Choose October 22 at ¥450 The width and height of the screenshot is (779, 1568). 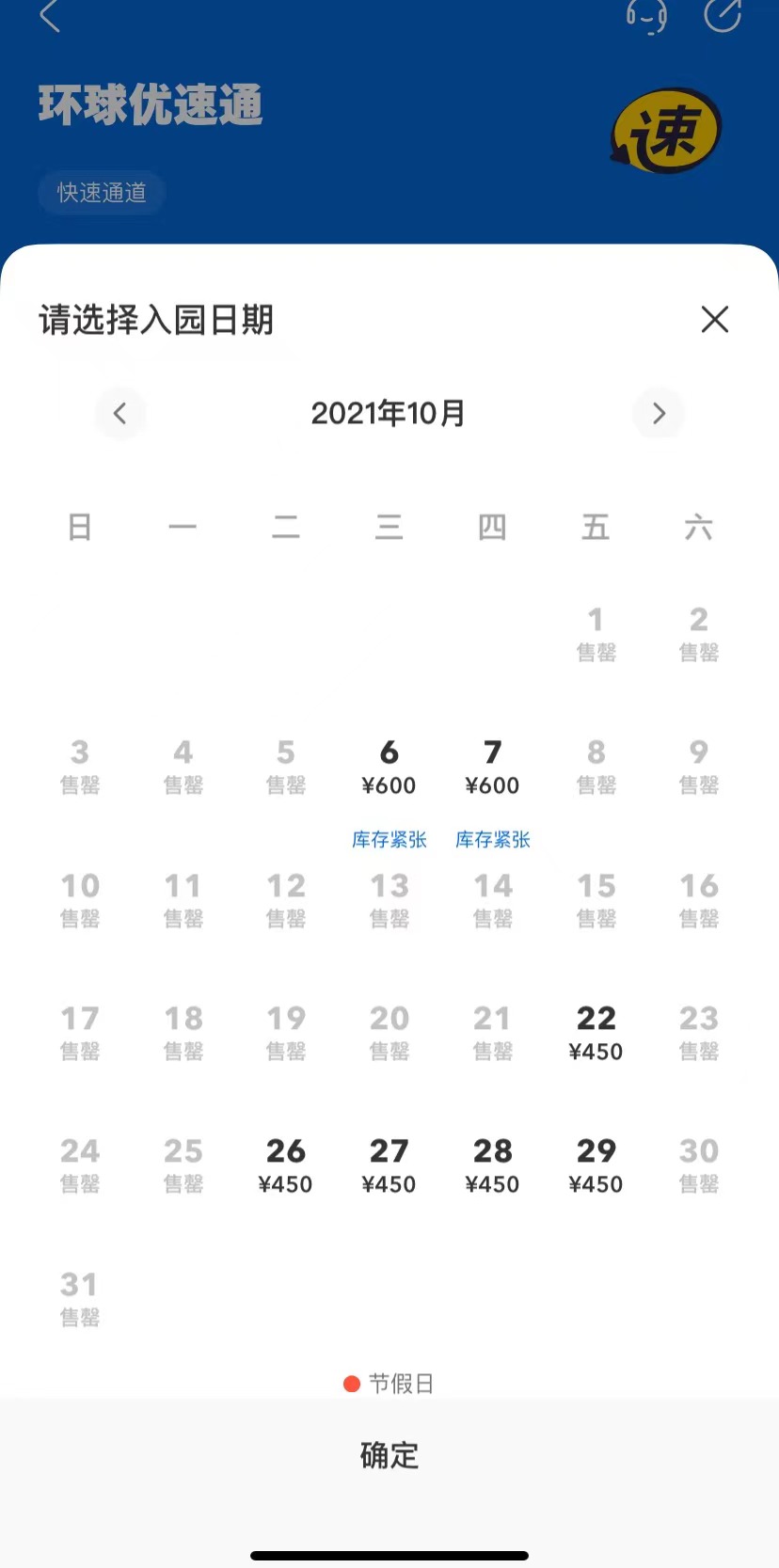point(596,1033)
